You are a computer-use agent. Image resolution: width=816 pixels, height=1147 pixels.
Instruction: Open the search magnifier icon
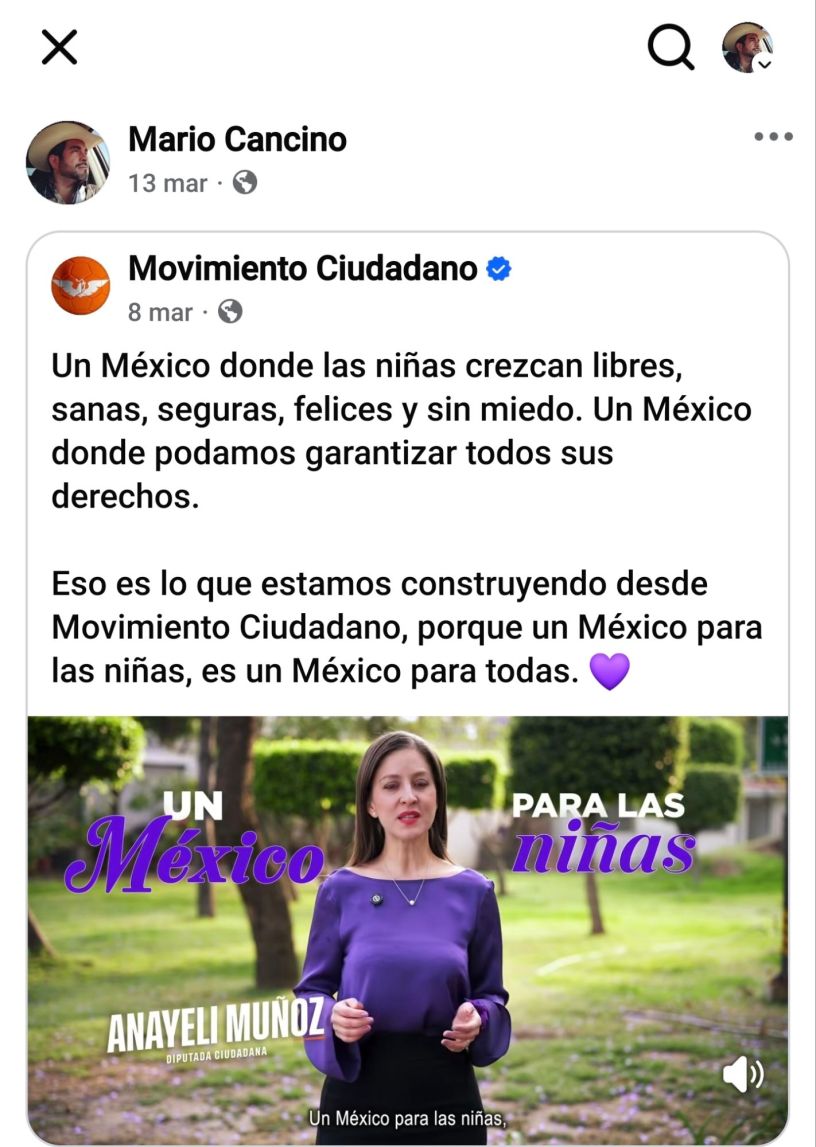tap(670, 46)
